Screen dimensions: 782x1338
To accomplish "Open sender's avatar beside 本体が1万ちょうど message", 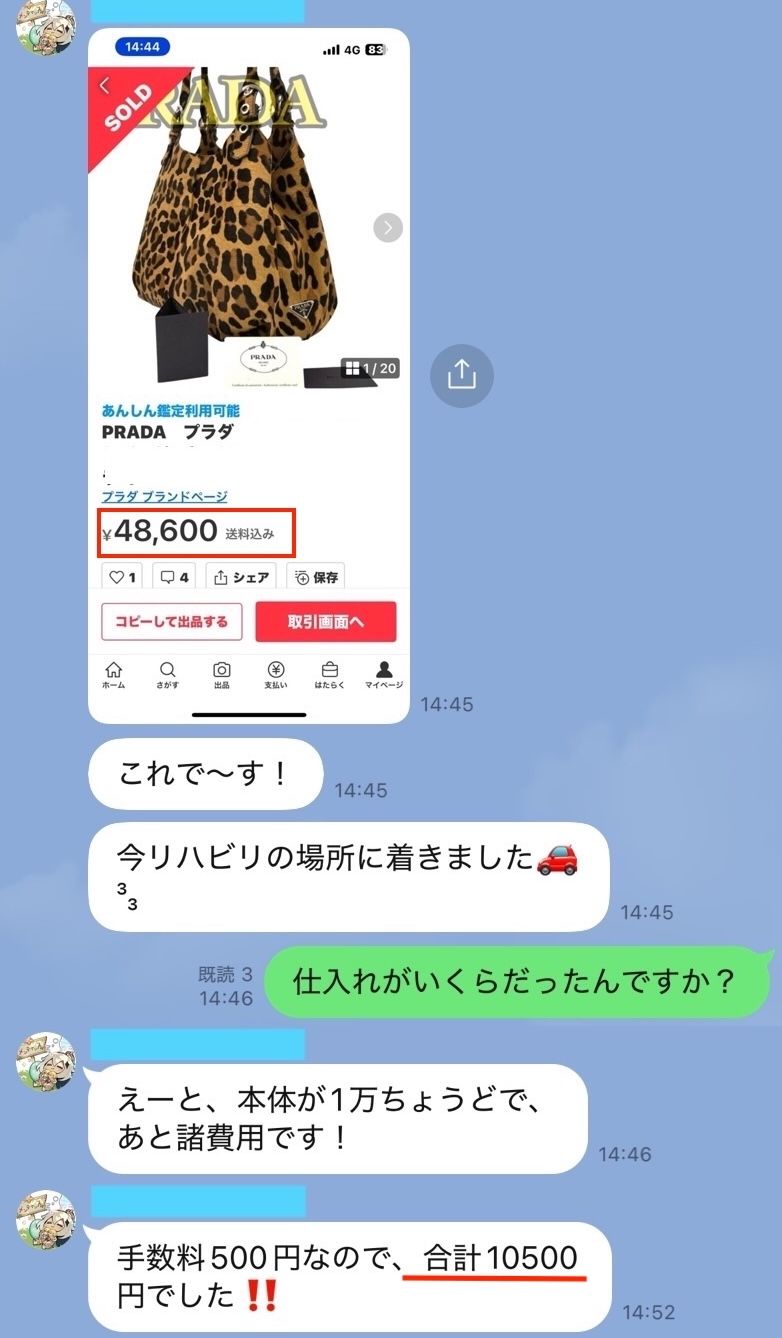I will [45, 1062].
